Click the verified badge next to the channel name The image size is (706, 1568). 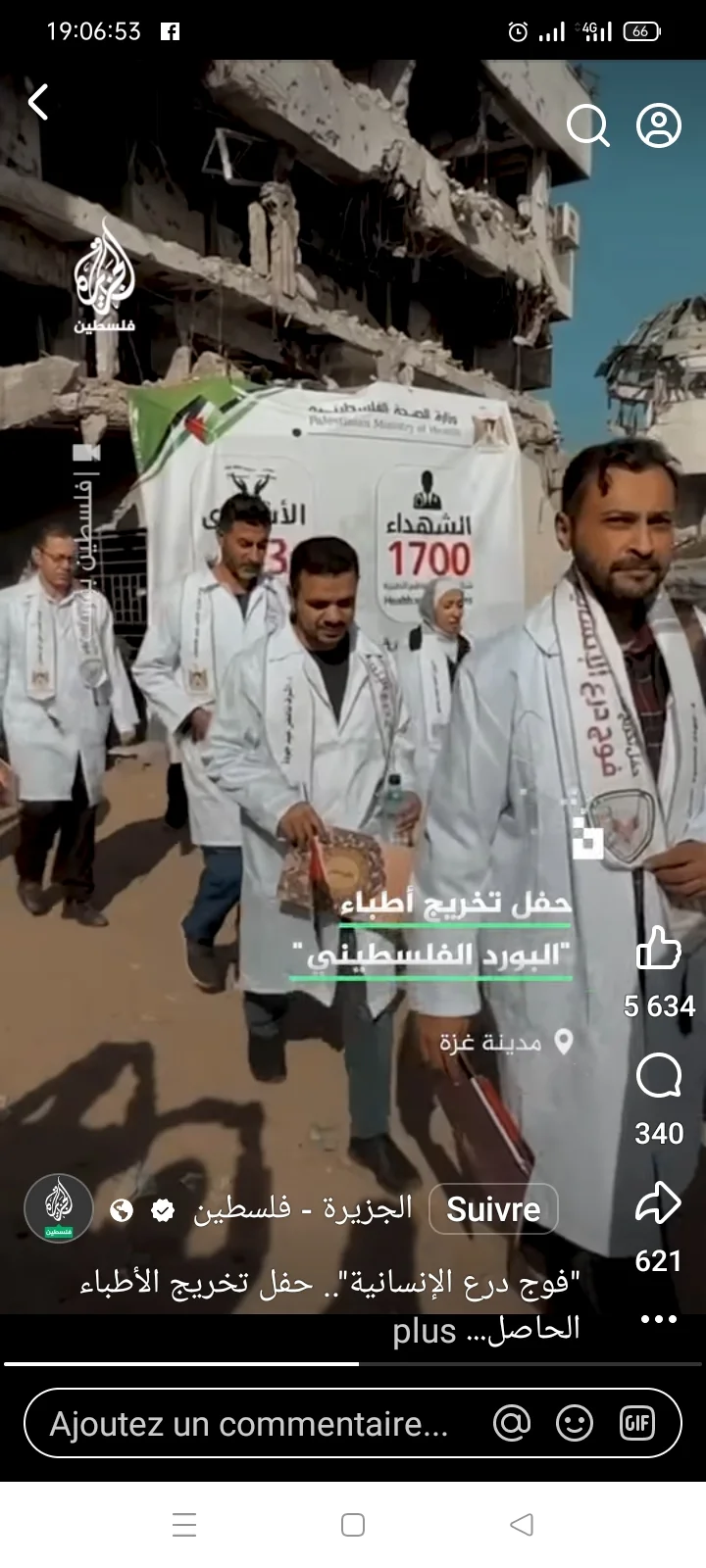pos(164,1208)
